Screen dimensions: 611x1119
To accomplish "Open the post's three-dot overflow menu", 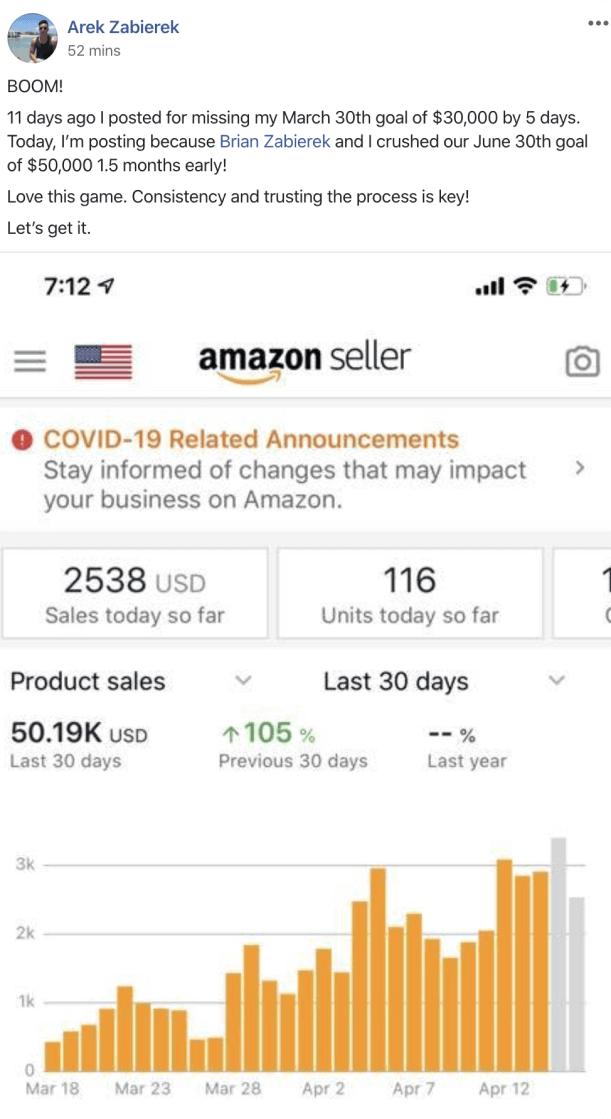I will tap(596, 25).
